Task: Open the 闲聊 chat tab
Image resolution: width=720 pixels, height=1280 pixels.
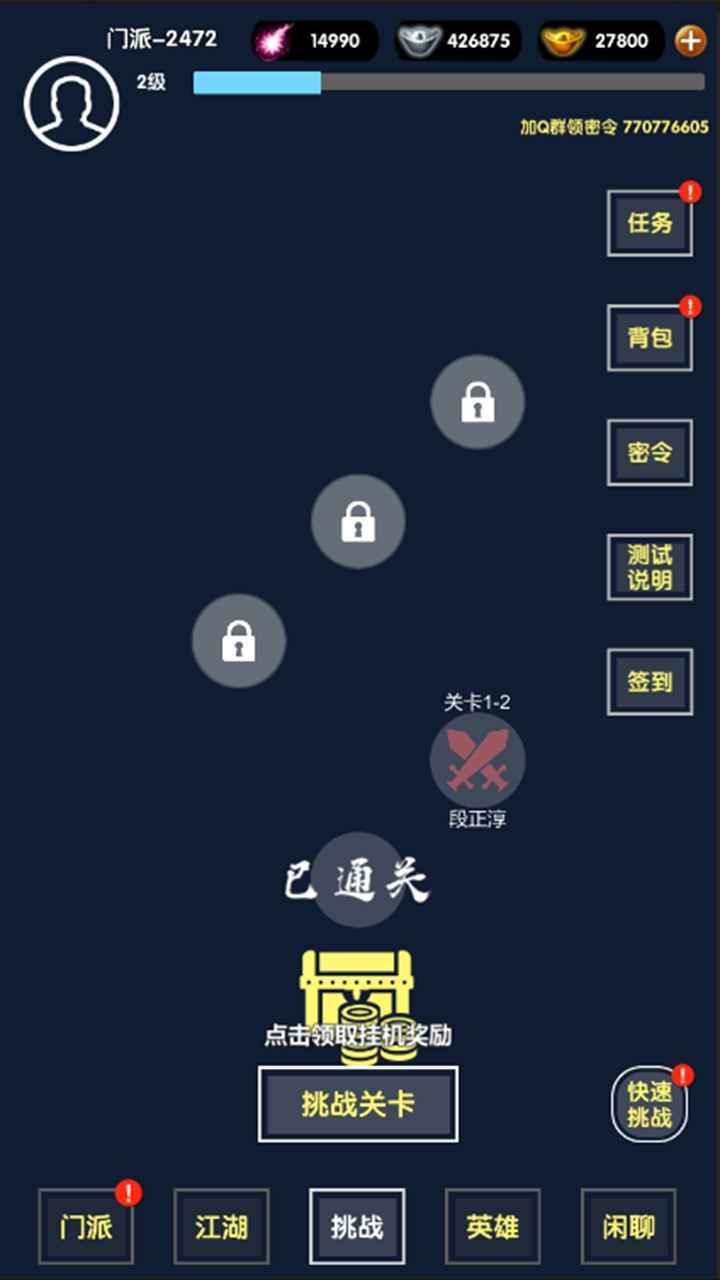Action: click(628, 1226)
